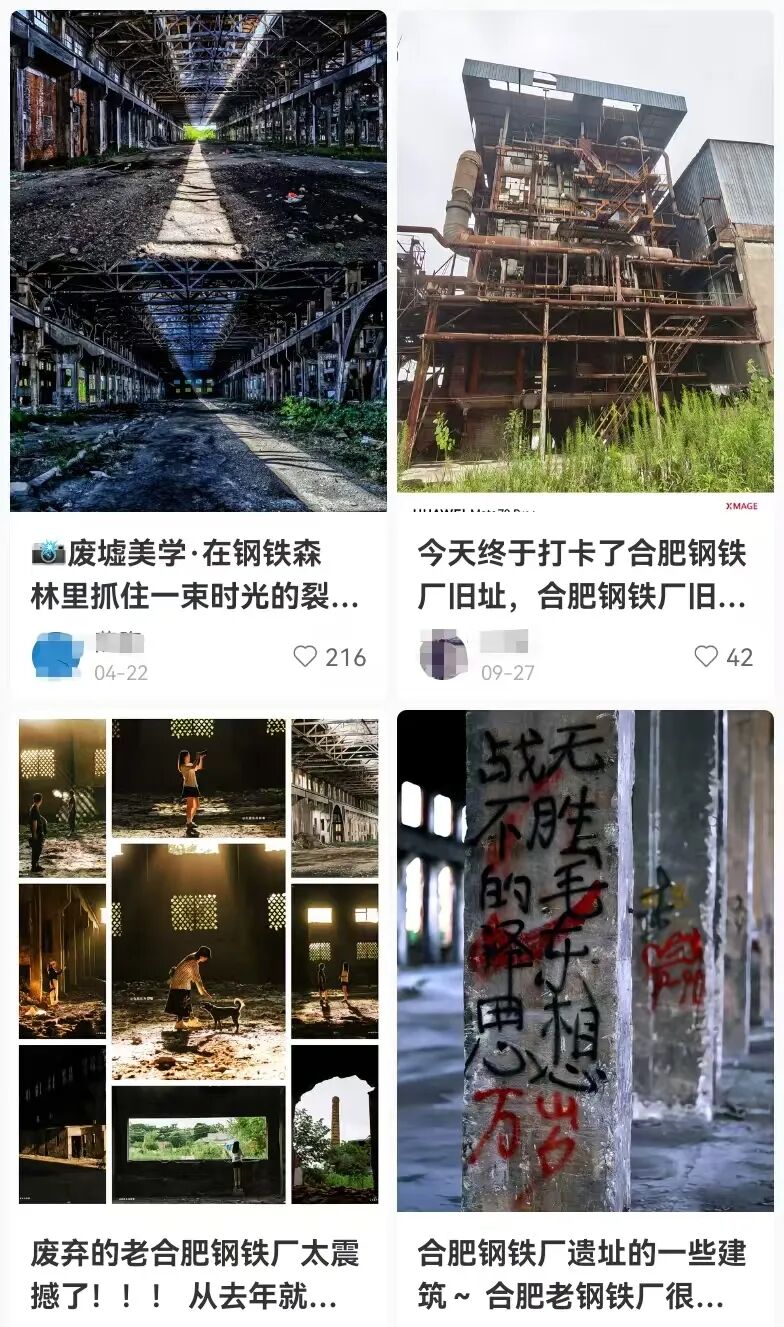Viewport: 784px width, 1327px height.
Task: Open the 废墟美学 abandoned factory post
Action: click(198, 260)
